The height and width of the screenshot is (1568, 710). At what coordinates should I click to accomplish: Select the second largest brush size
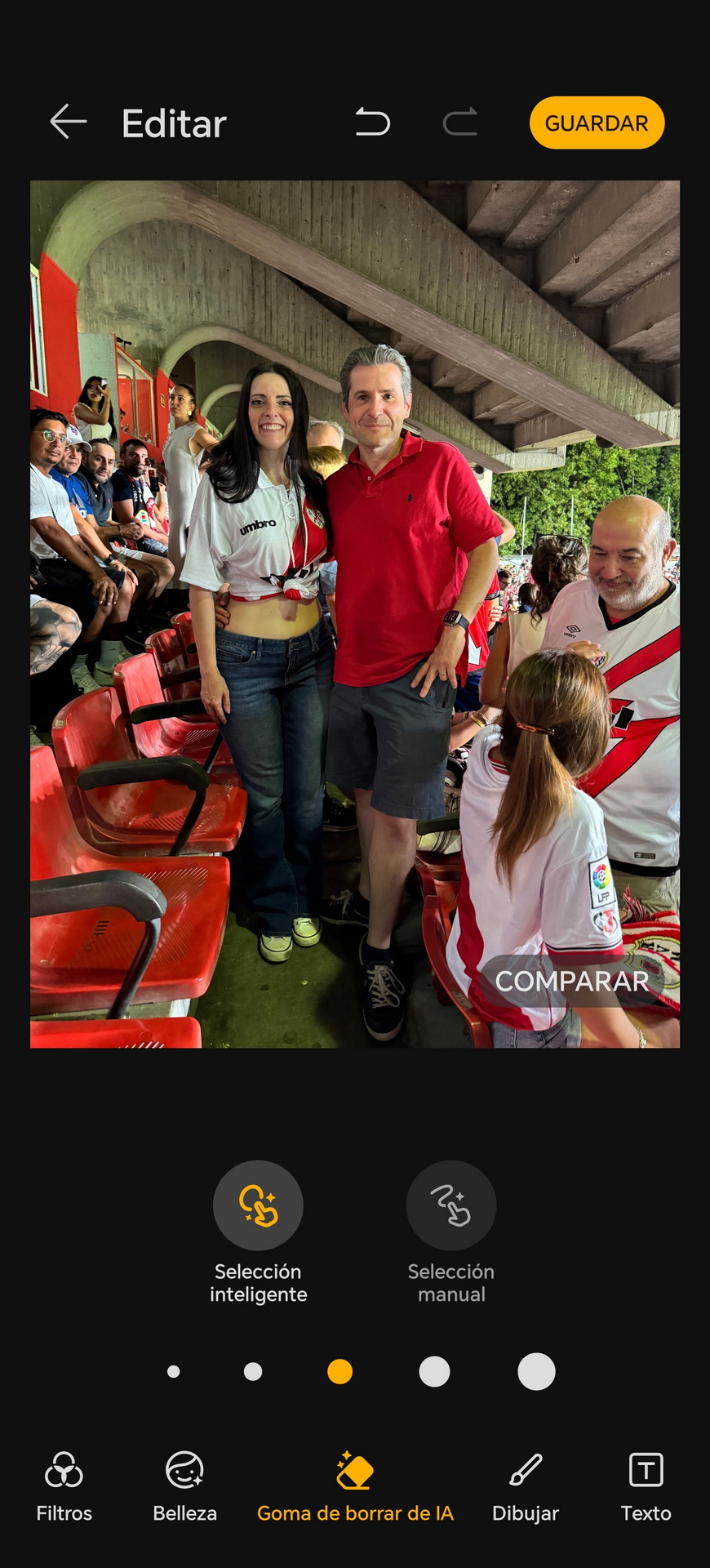[x=434, y=1371]
